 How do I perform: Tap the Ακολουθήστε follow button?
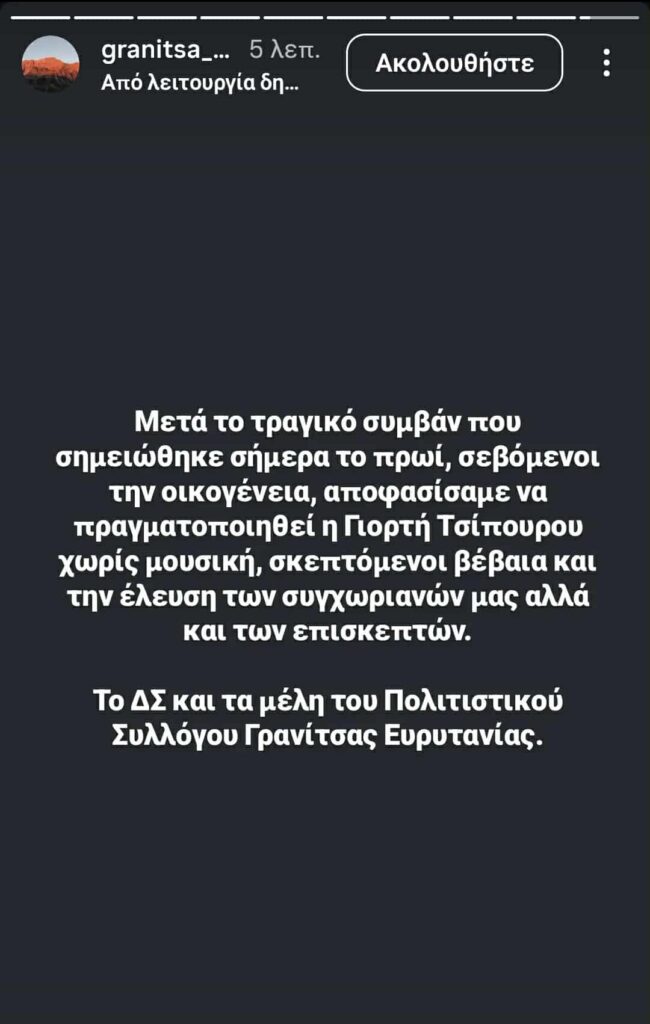coord(455,63)
